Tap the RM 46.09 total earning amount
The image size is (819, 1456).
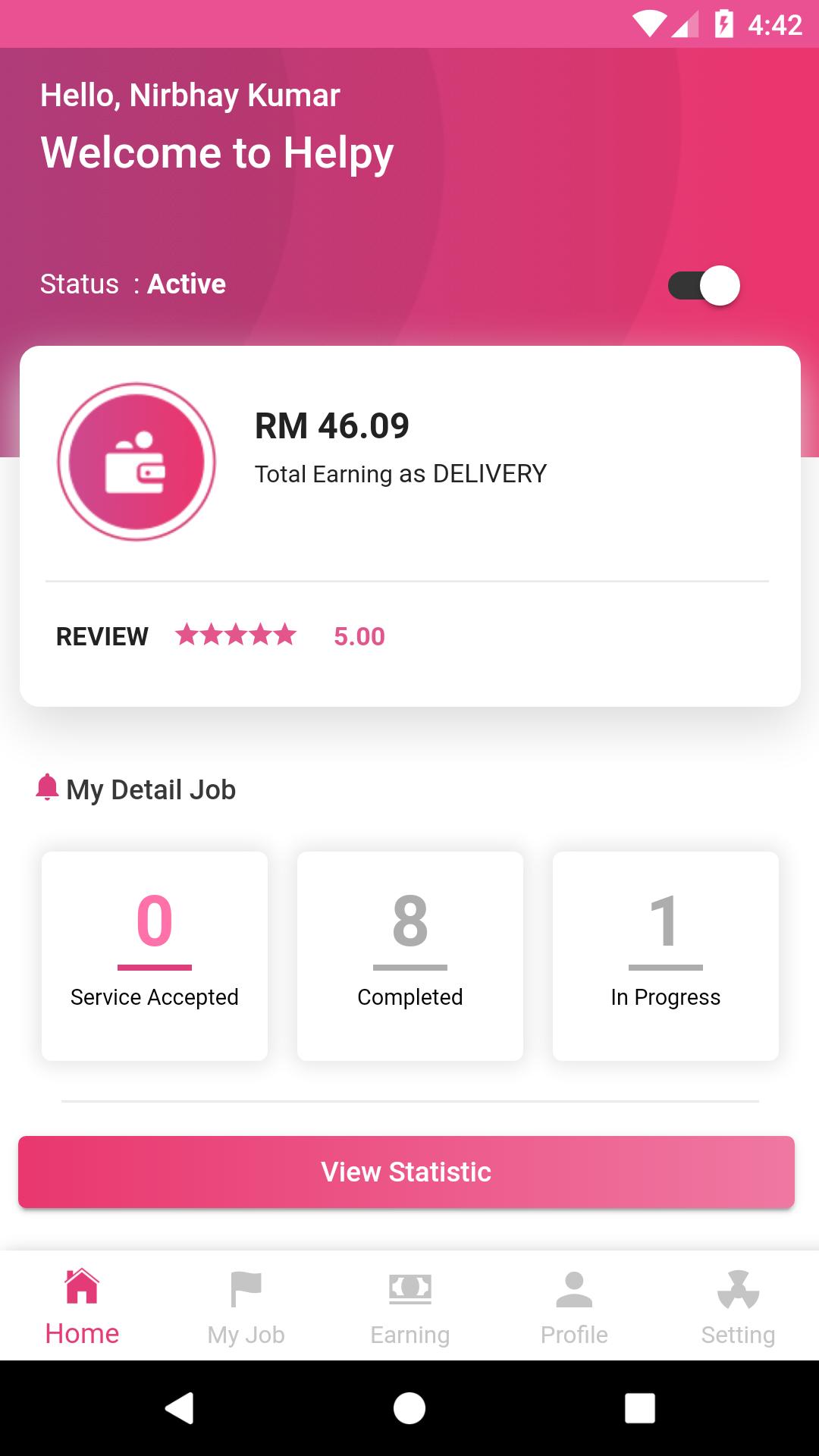pos(331,425)
